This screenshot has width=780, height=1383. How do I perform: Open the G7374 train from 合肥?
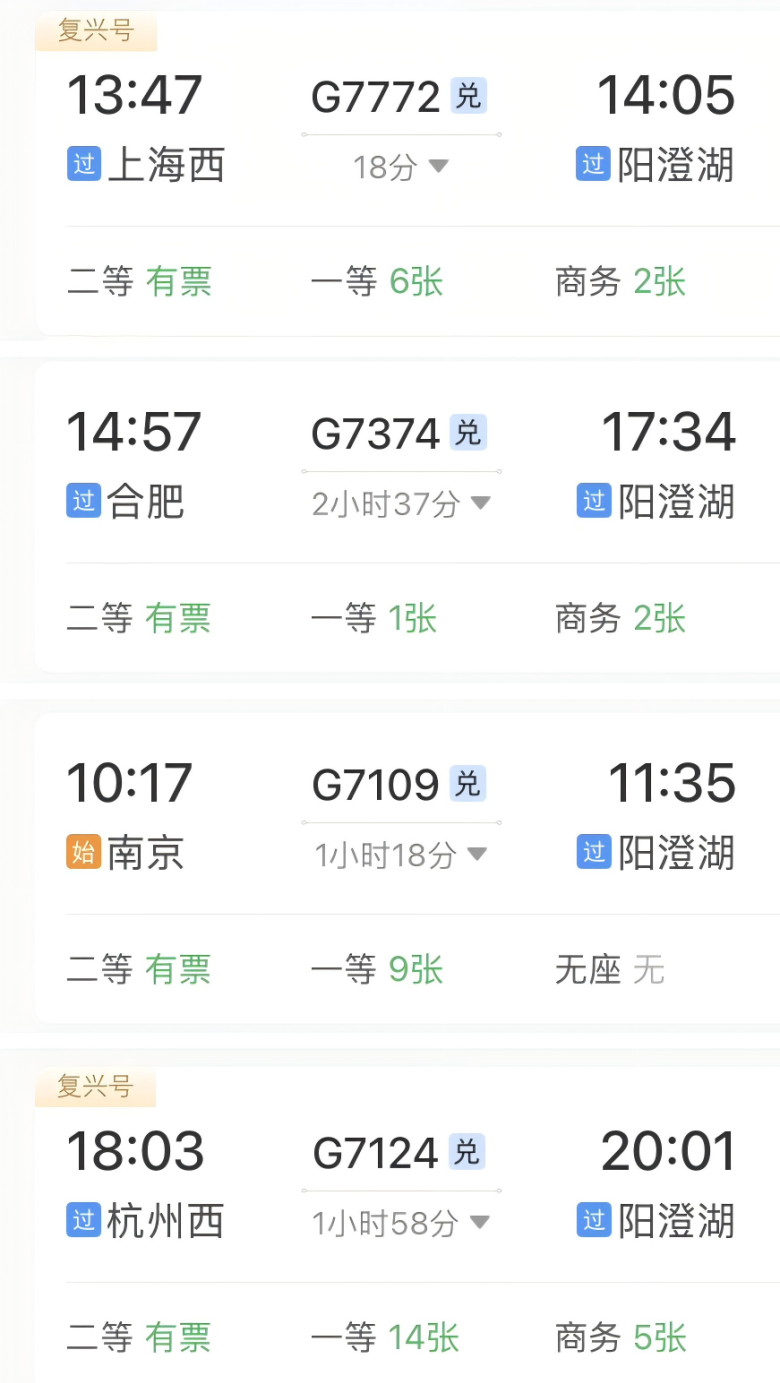[375, 434]
